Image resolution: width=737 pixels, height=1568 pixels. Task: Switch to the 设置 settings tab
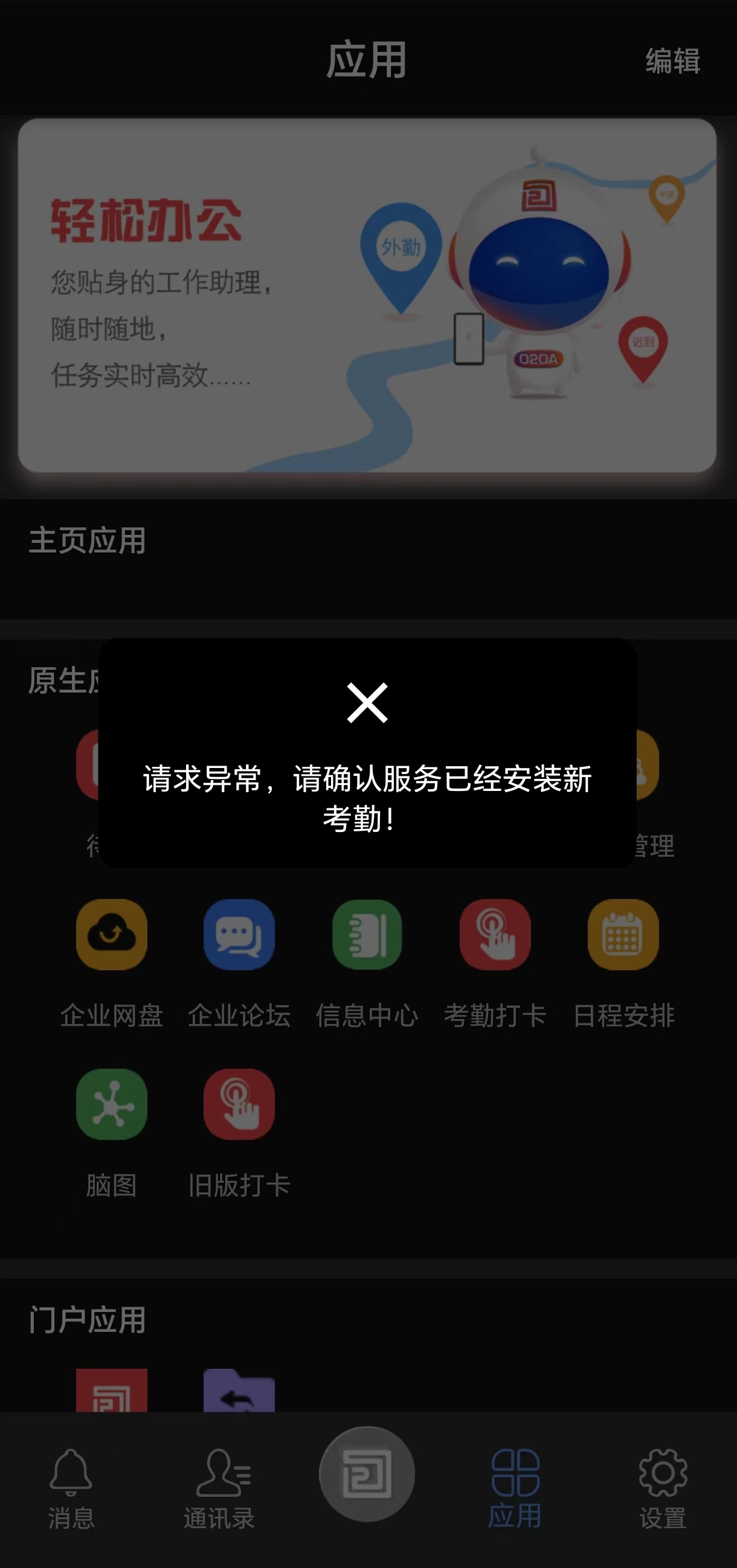pos(663,1489)
